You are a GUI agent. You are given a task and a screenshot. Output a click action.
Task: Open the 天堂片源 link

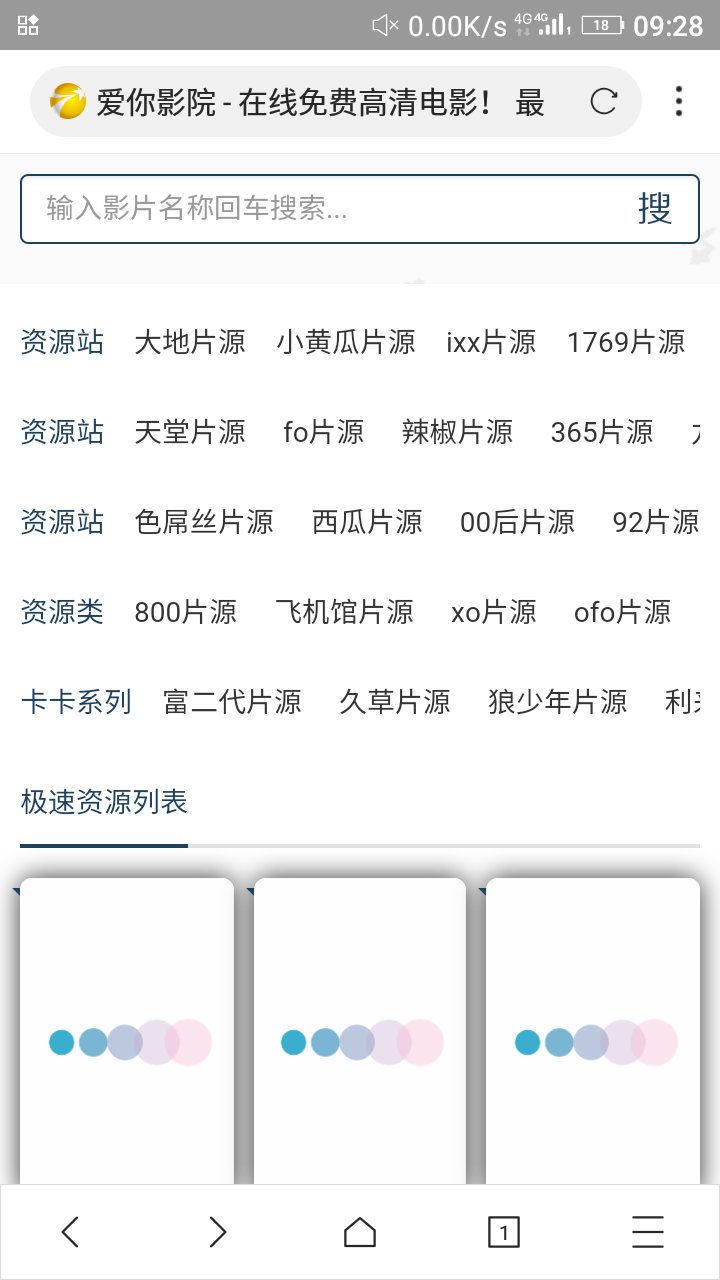[190, 432]
